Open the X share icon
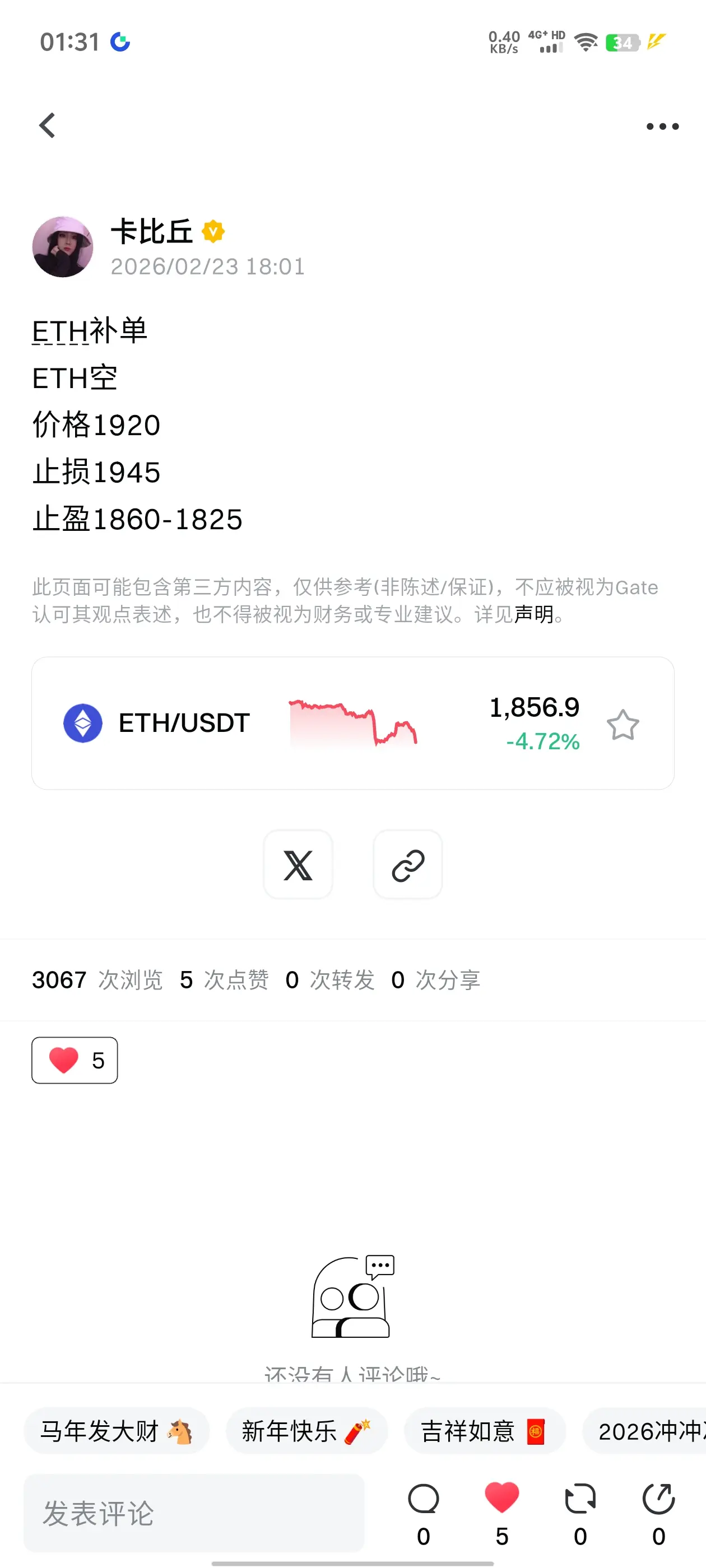706x1568 pixels. [298, 865]
